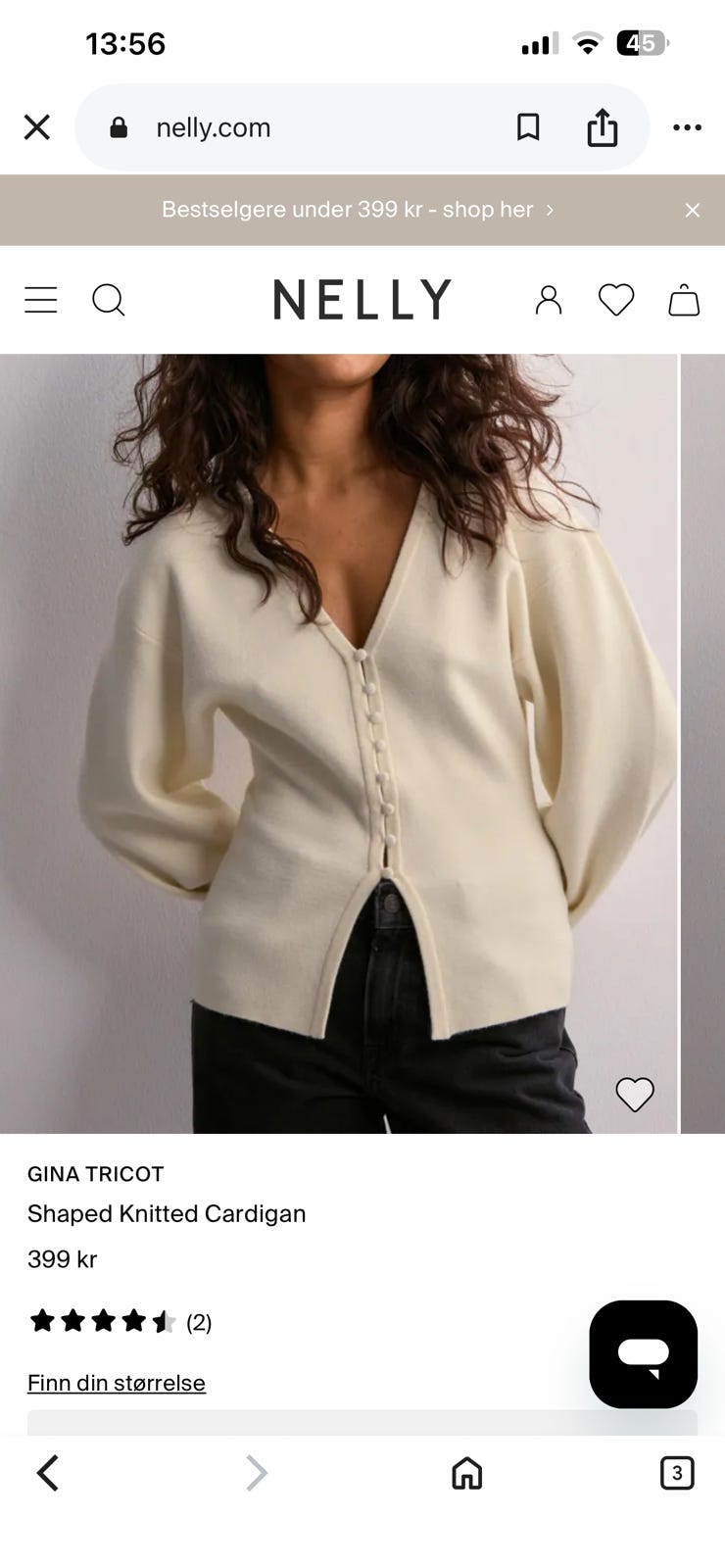Open the cardigan product image
The width and height of the screenshot is (725, 1568).
(x=339, y=744)
